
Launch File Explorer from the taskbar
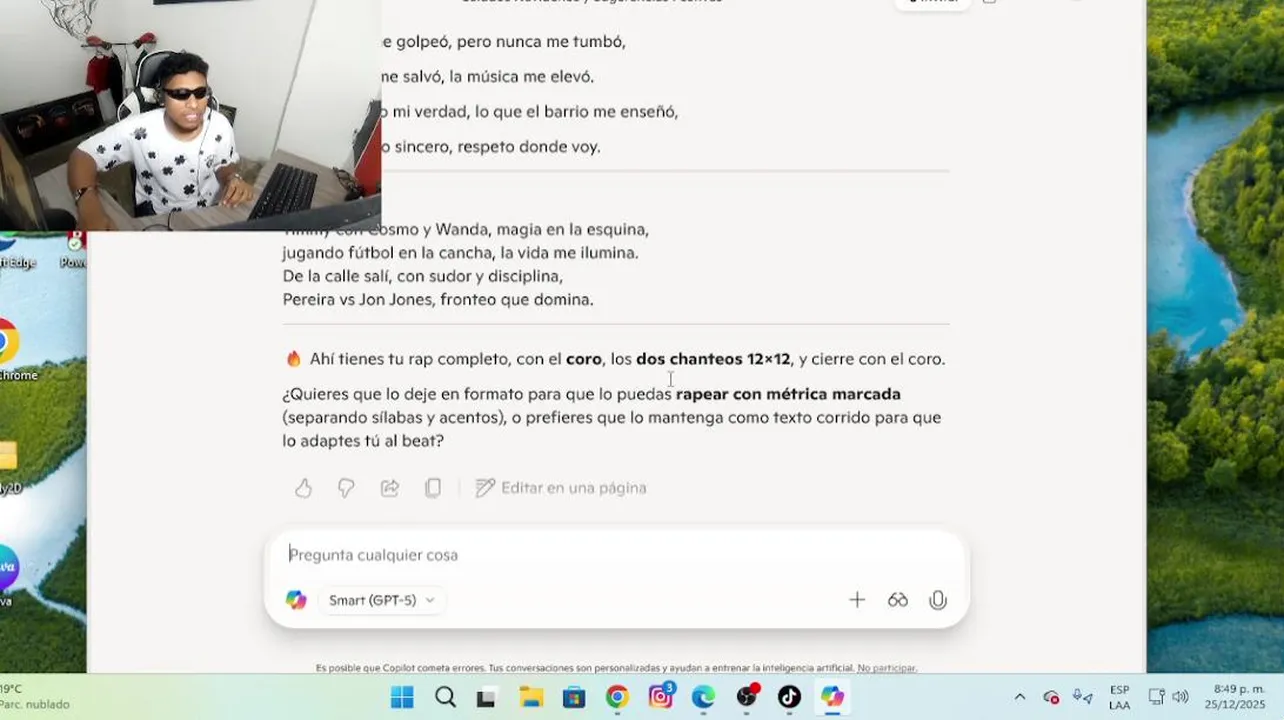click(530, 697)
